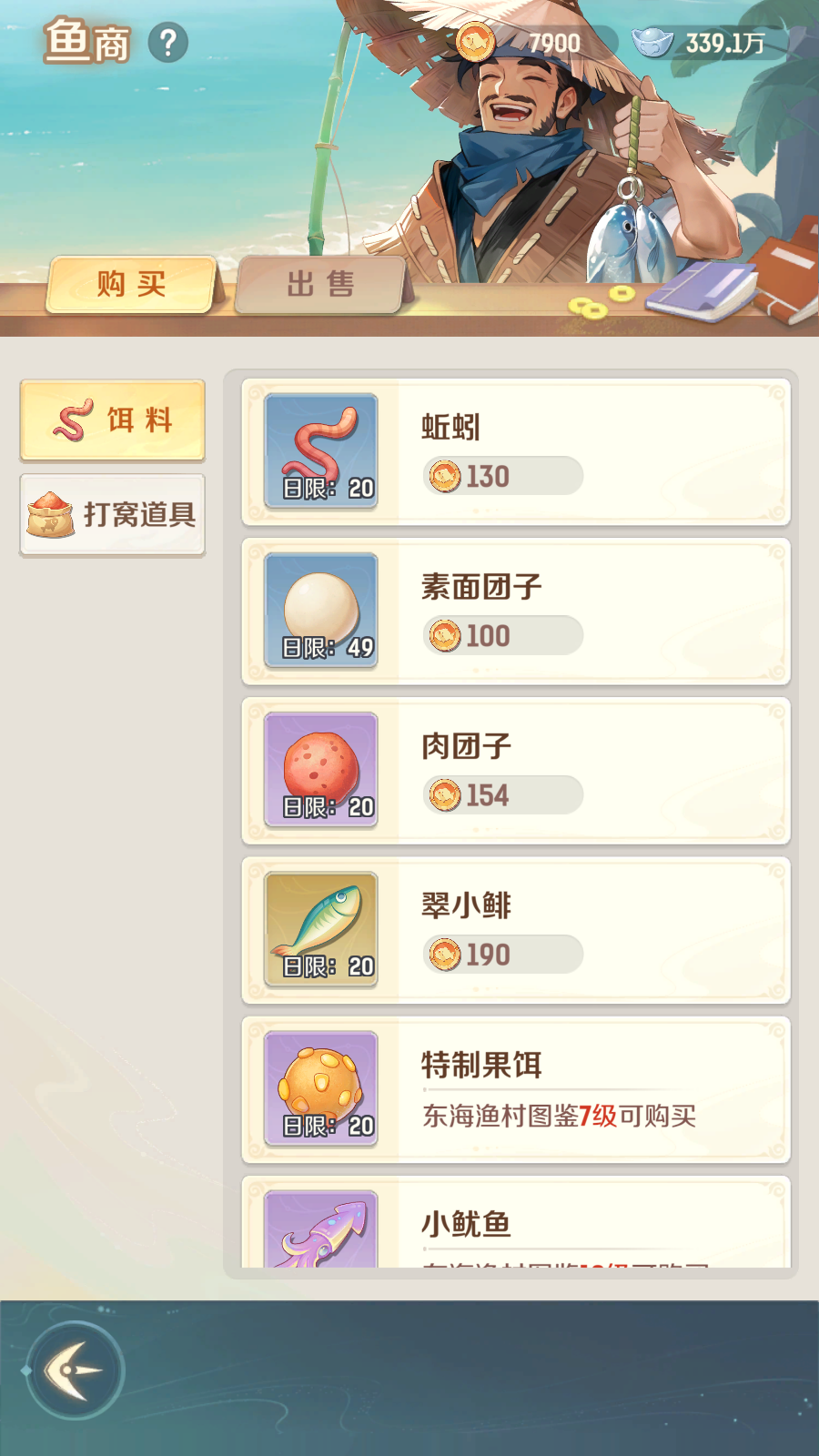Select the 饵料 category
This screenshot has width=819, height=1456.
(x=113, y=420)
